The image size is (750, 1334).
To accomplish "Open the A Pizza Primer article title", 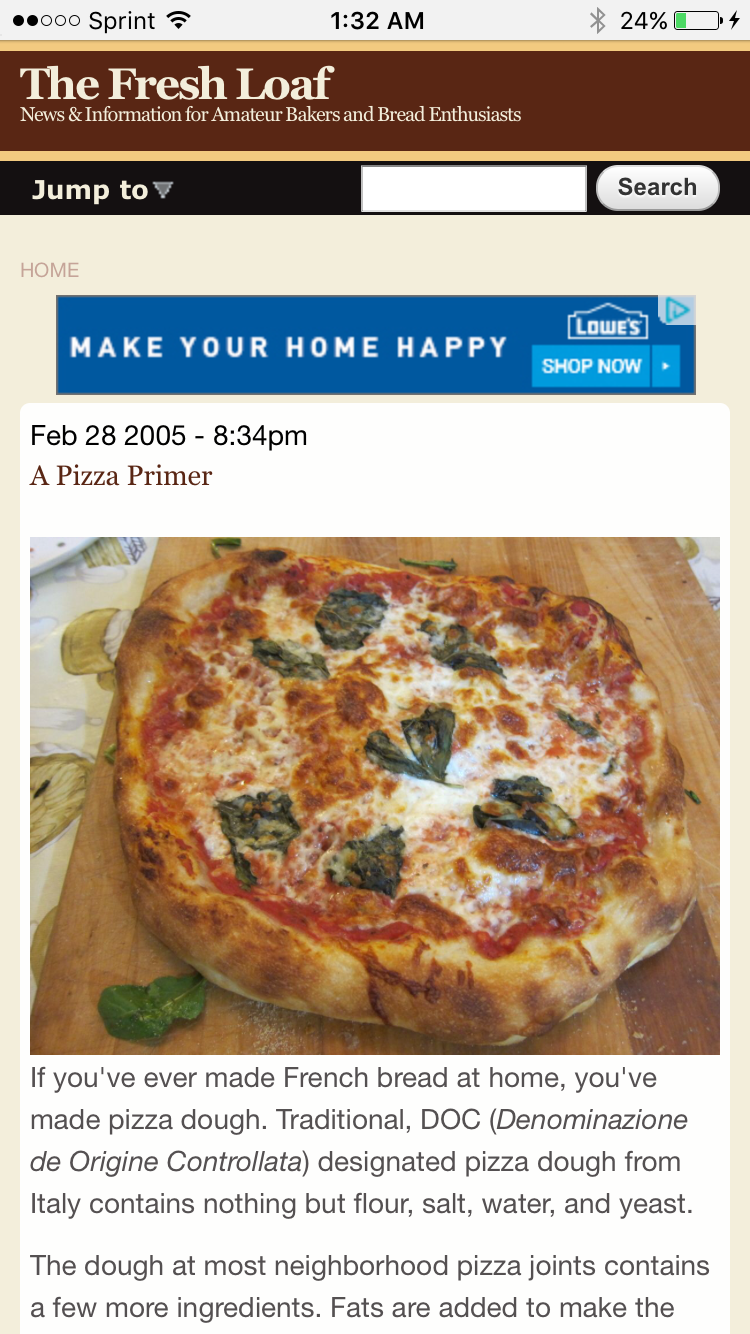I will 121,476.
